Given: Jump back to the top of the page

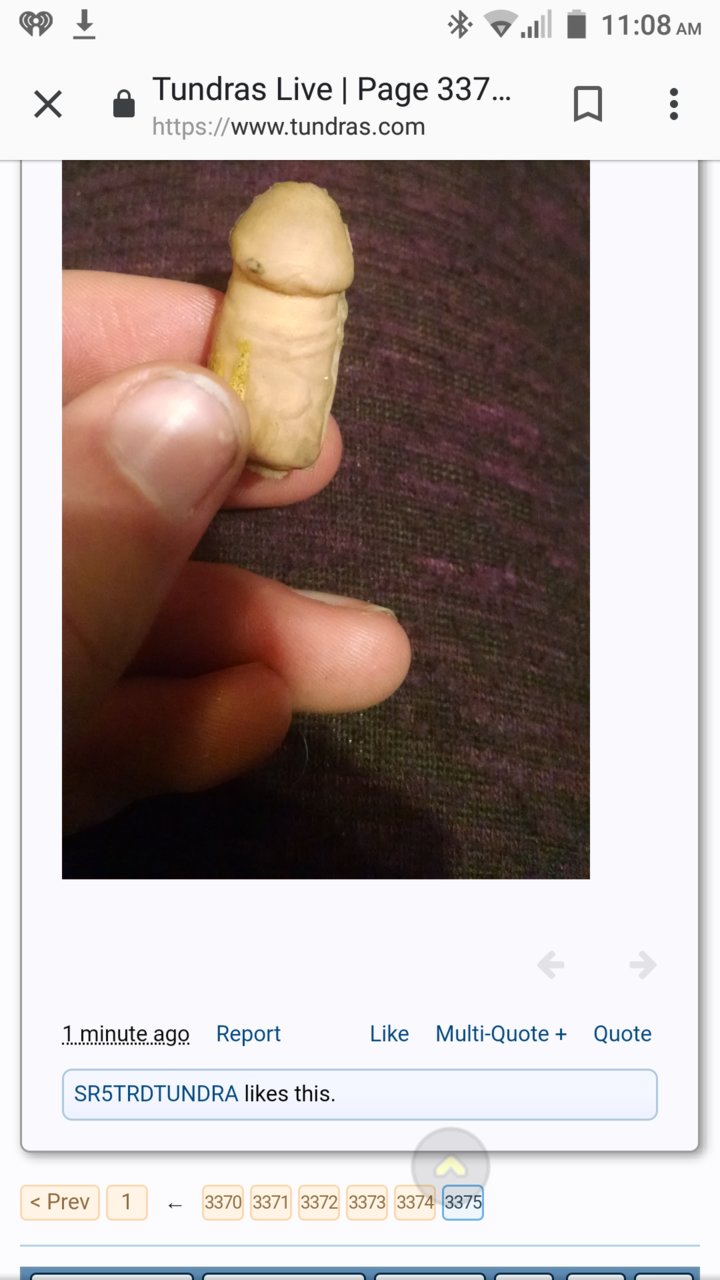Looking at the screenshot, I should pyautogui.click(x=450, y=1166).
